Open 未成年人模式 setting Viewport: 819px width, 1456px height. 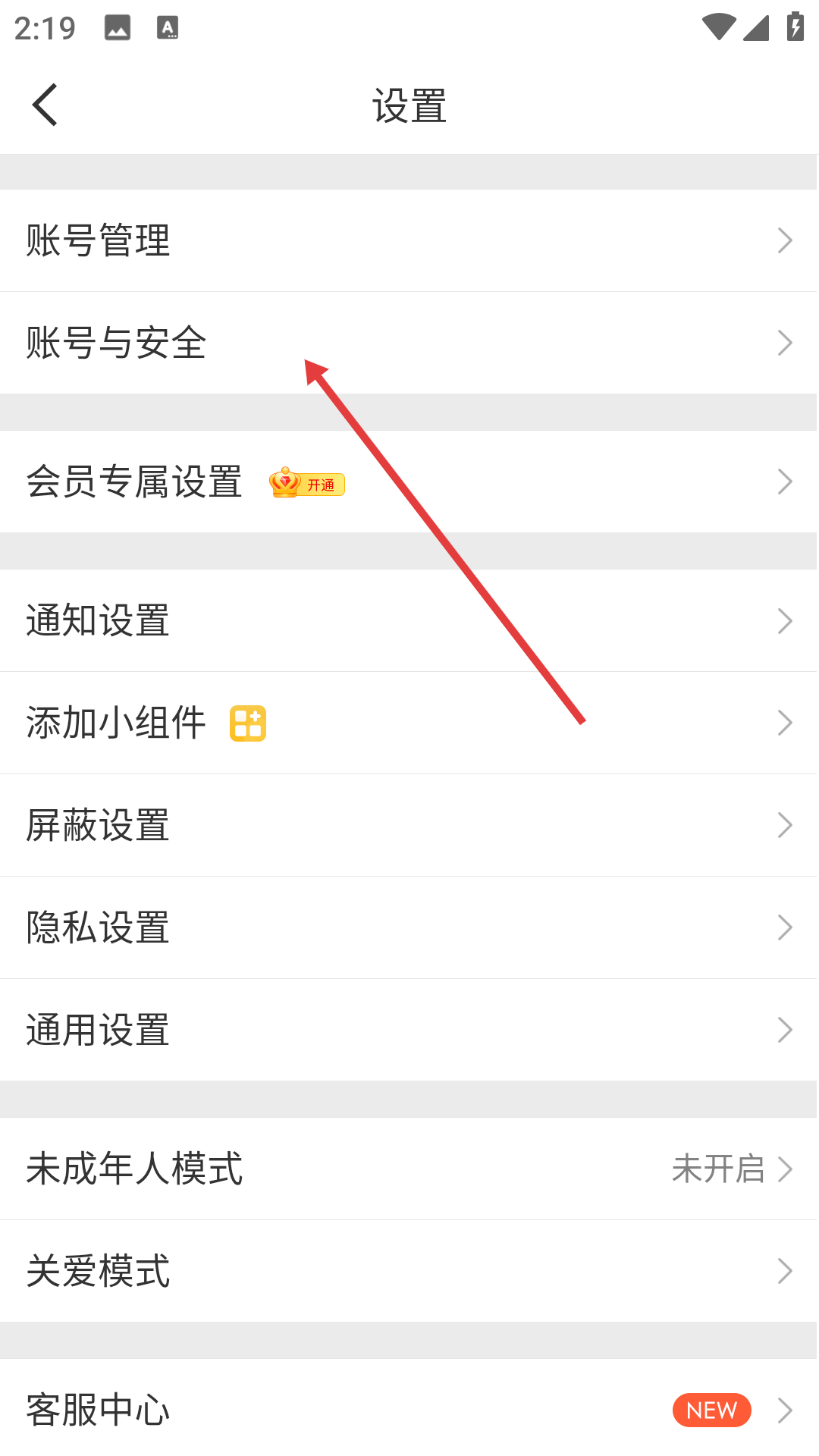click(x=409, y=1169)
